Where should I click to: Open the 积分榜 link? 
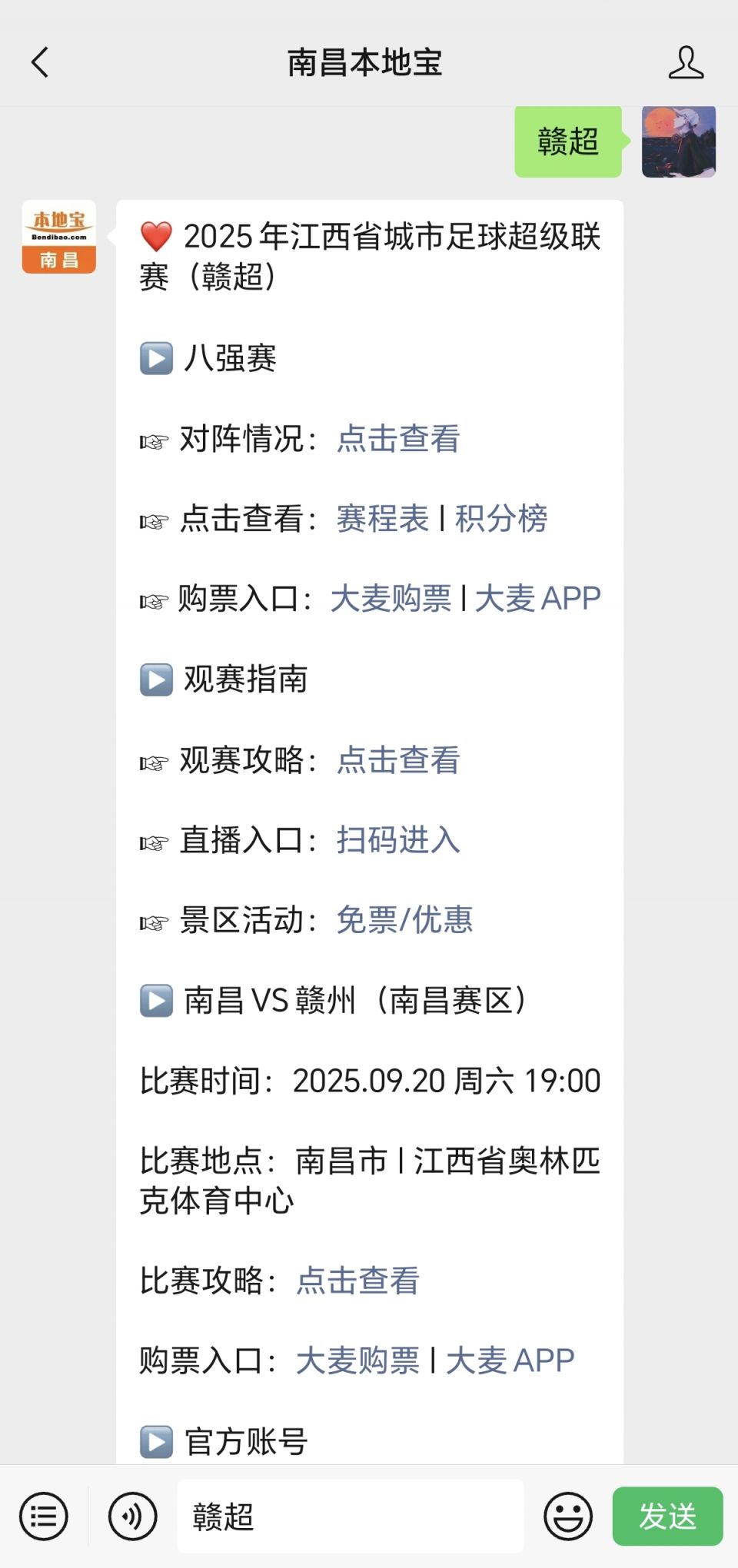click(x=501, y=519)
